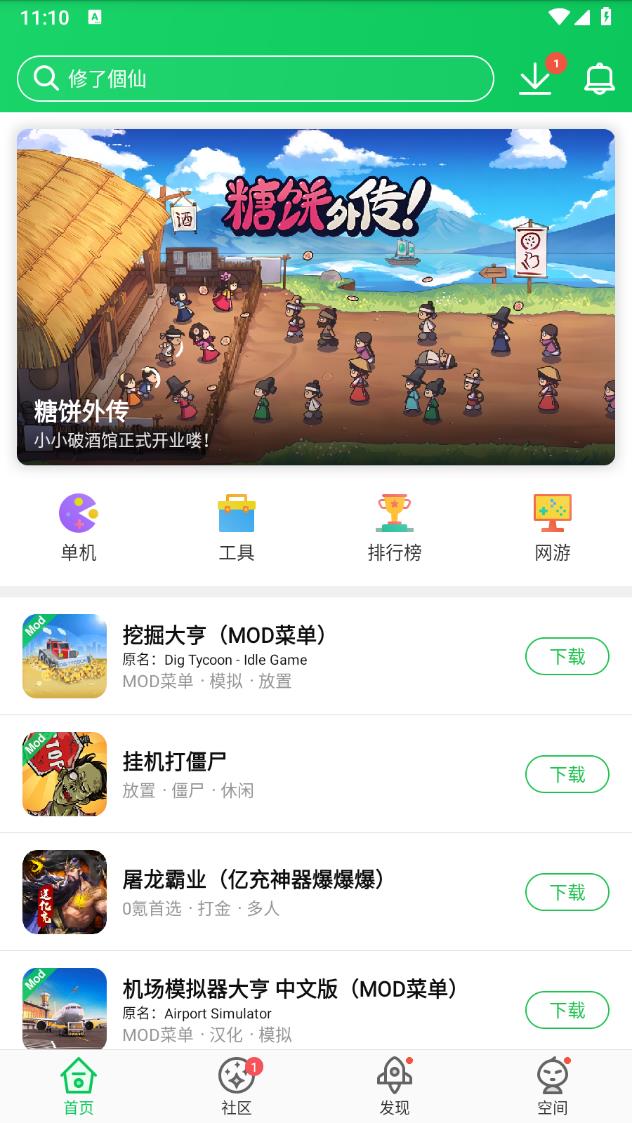Switch to the 社区 community tab

click(237, 1087)
